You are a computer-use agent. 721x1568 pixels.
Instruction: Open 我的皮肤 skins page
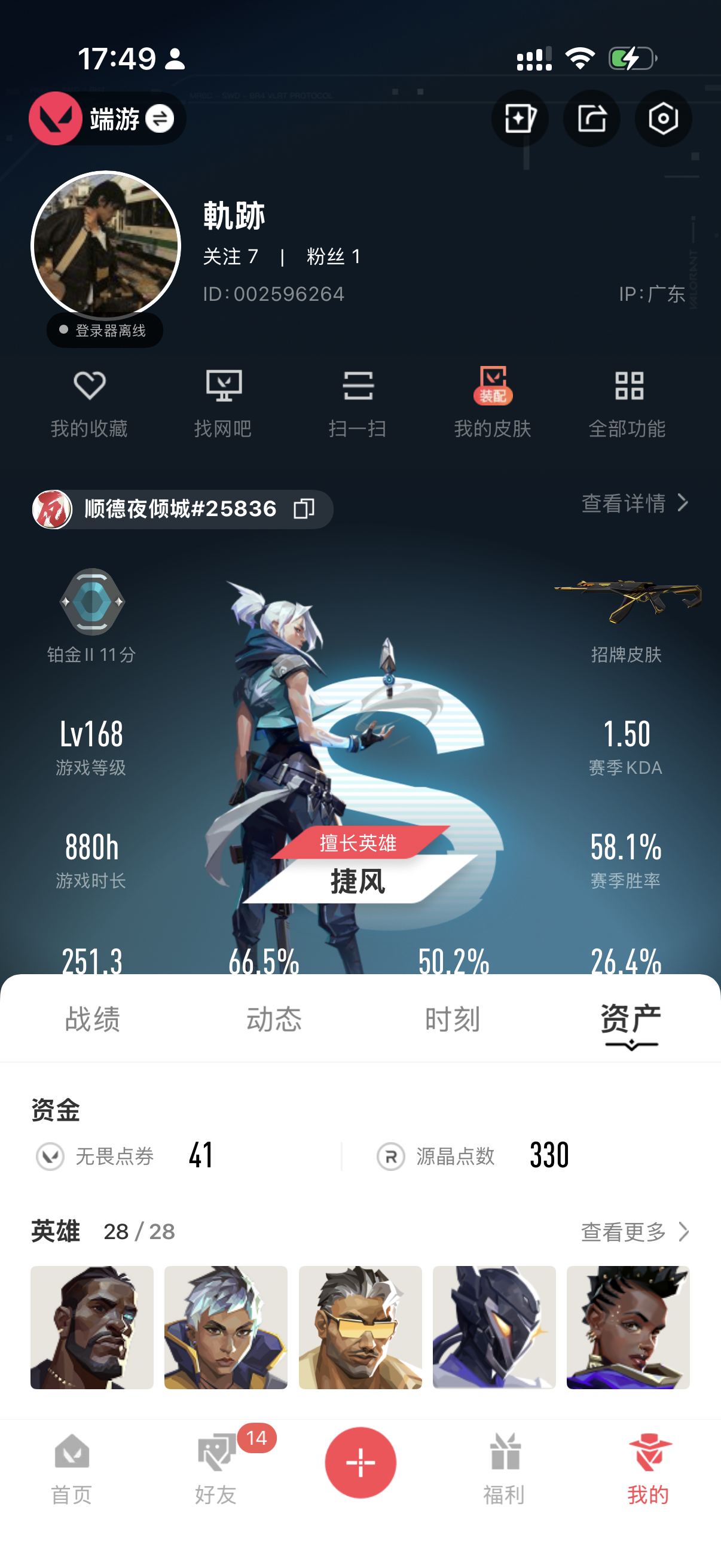click(492, 403)
